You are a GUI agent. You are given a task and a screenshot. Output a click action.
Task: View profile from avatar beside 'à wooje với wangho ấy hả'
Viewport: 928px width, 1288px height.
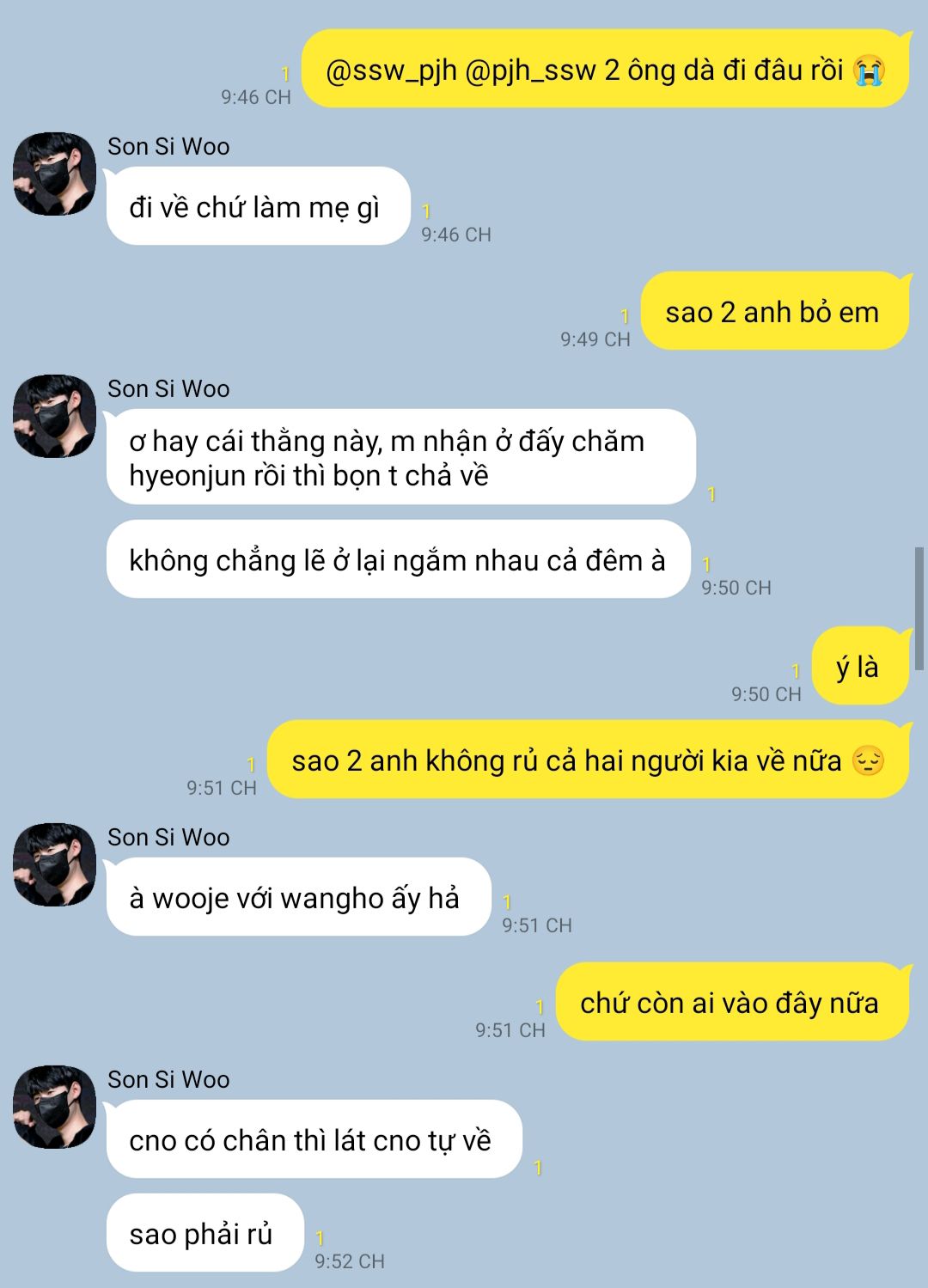54,864
